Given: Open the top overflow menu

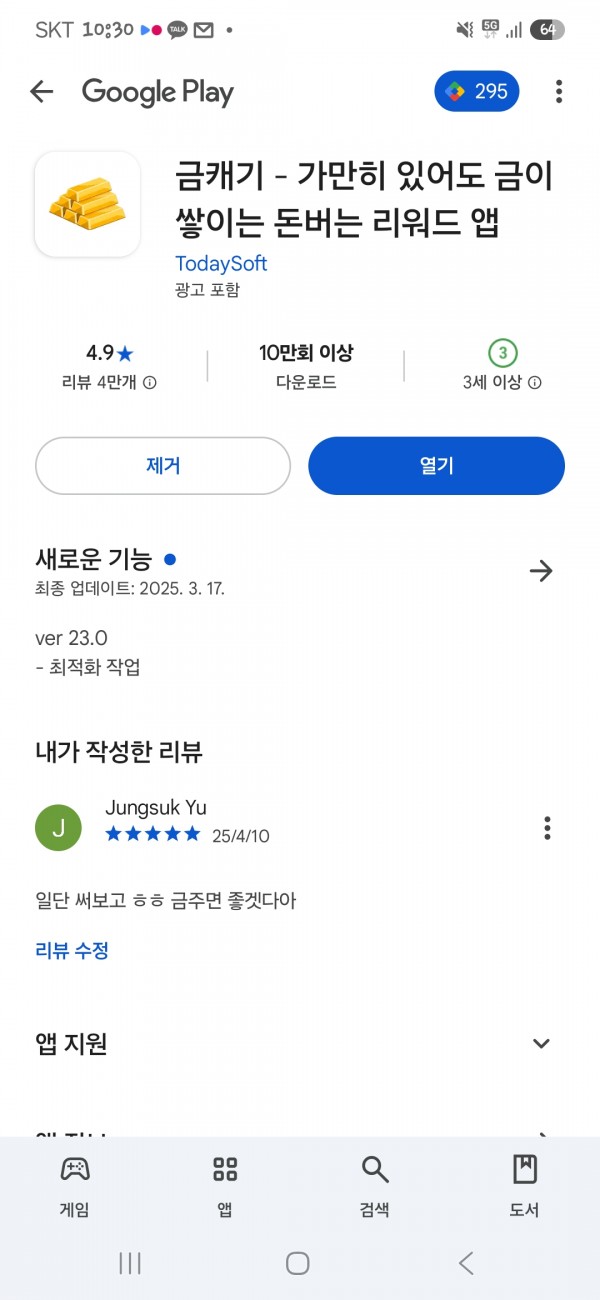Looking at the screenshot, I should point(558,92).
